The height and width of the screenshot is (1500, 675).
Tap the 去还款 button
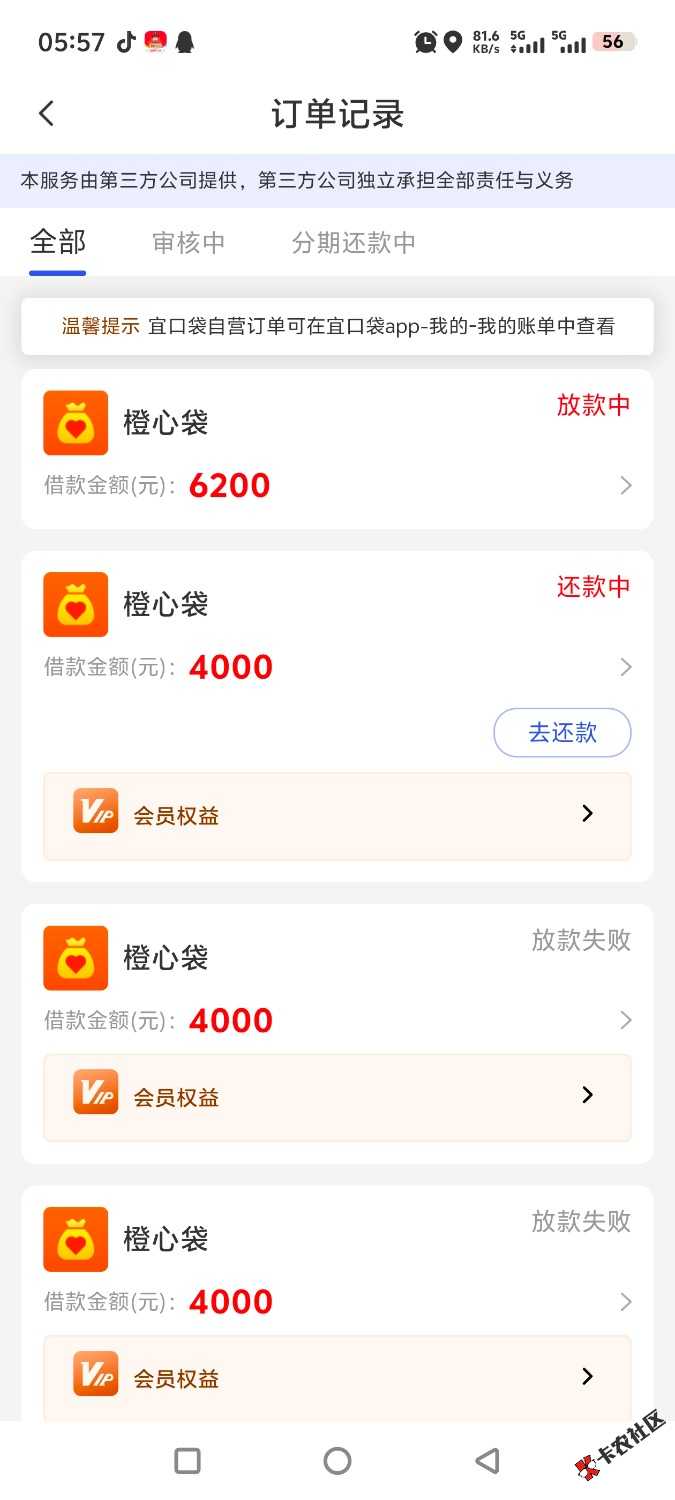[562, 732]
